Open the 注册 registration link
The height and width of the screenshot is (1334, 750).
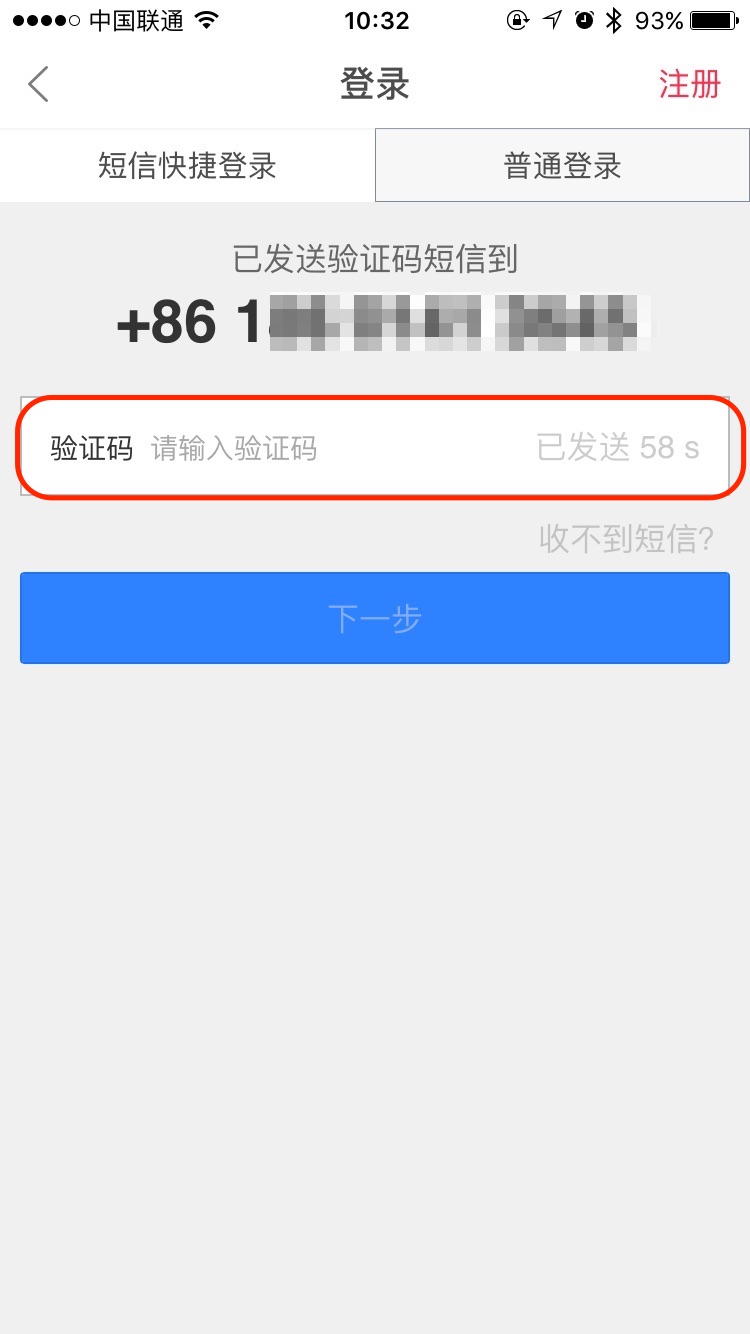pyautogui.click(x=689, y=85)
